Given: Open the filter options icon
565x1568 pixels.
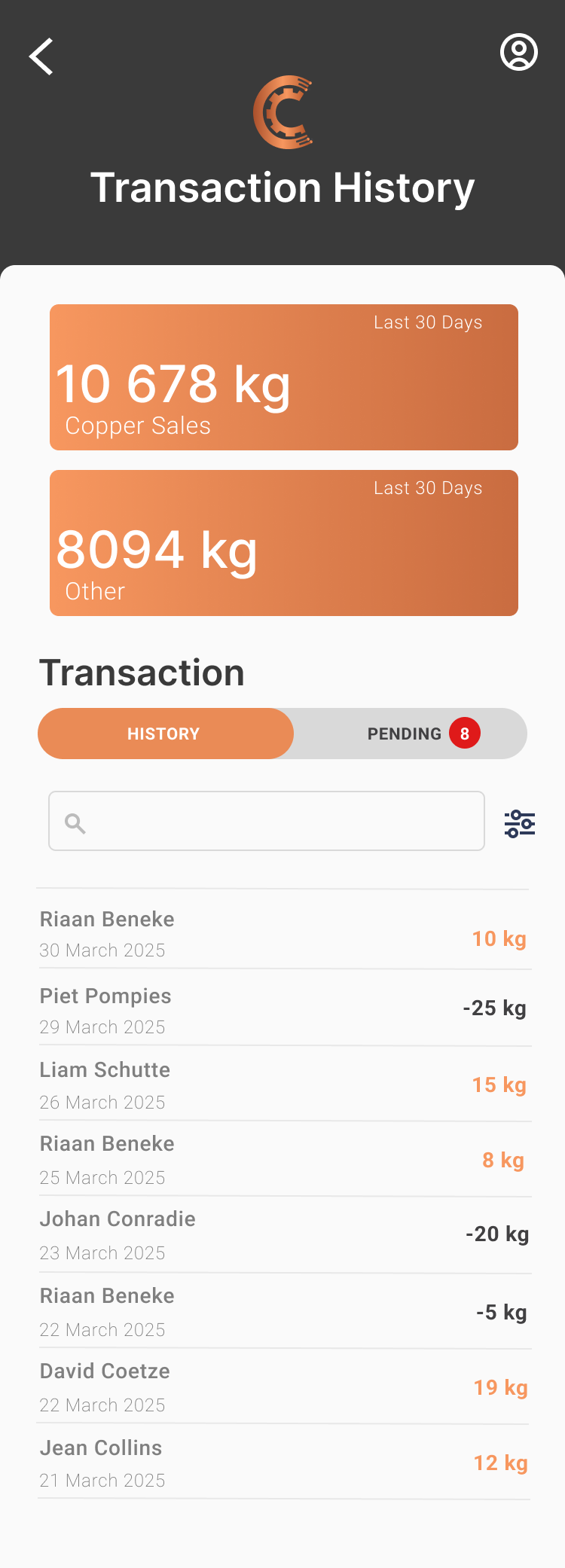Looking at the screenshot, I should 520,823.
